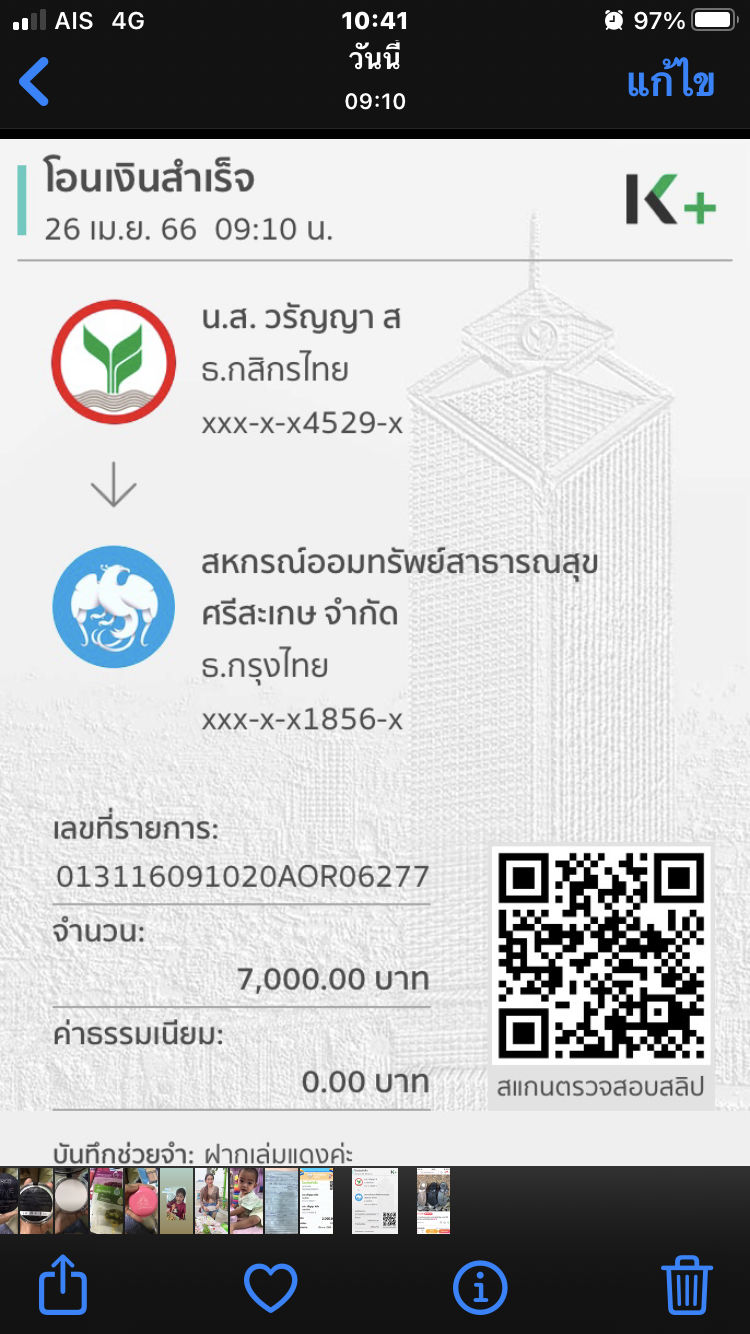Delete this photo with the trash icon
This screenshot has width=750, height=1334.
(687, 1286)
